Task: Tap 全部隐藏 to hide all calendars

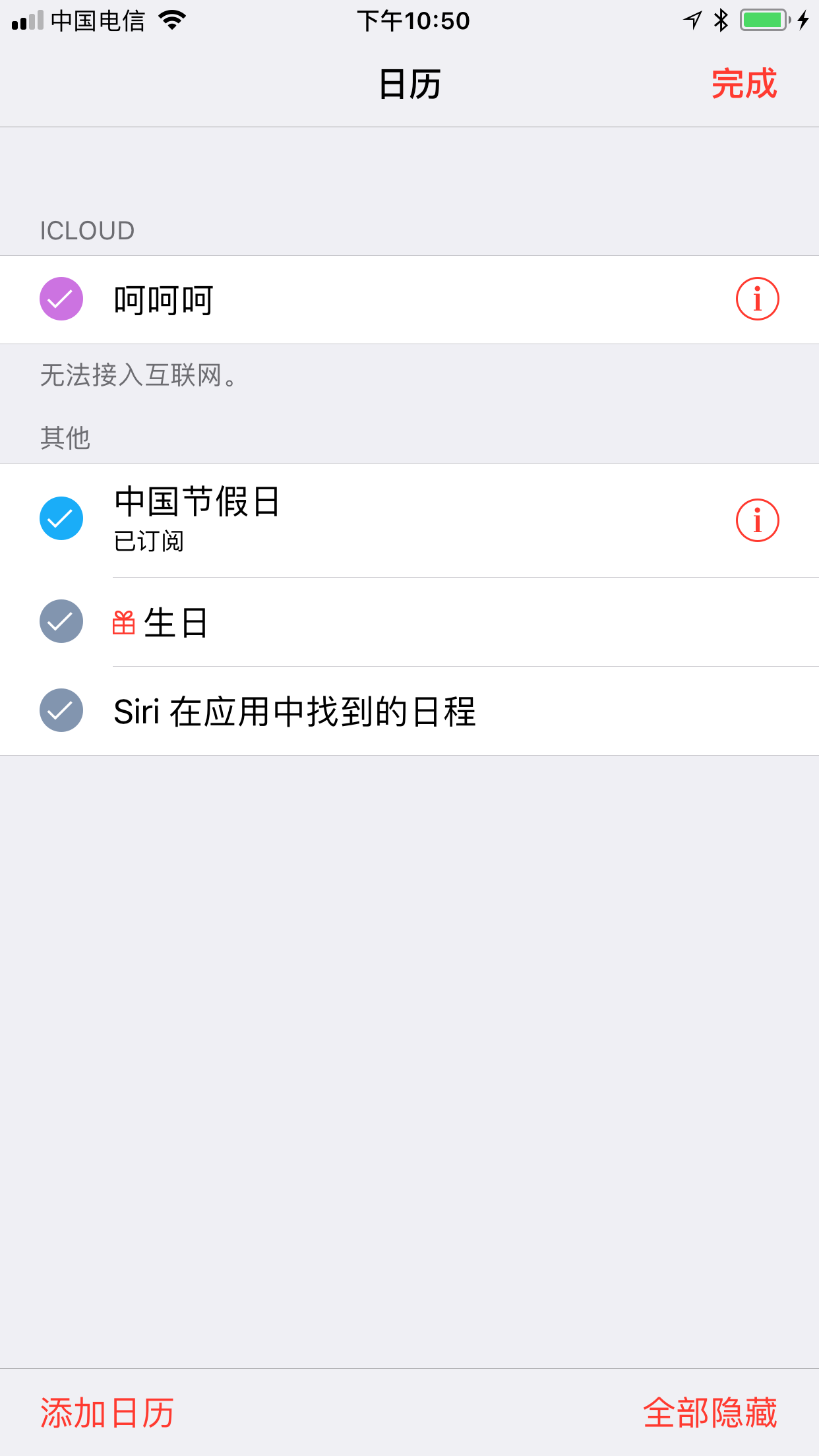Action: tap(710, 1412)
